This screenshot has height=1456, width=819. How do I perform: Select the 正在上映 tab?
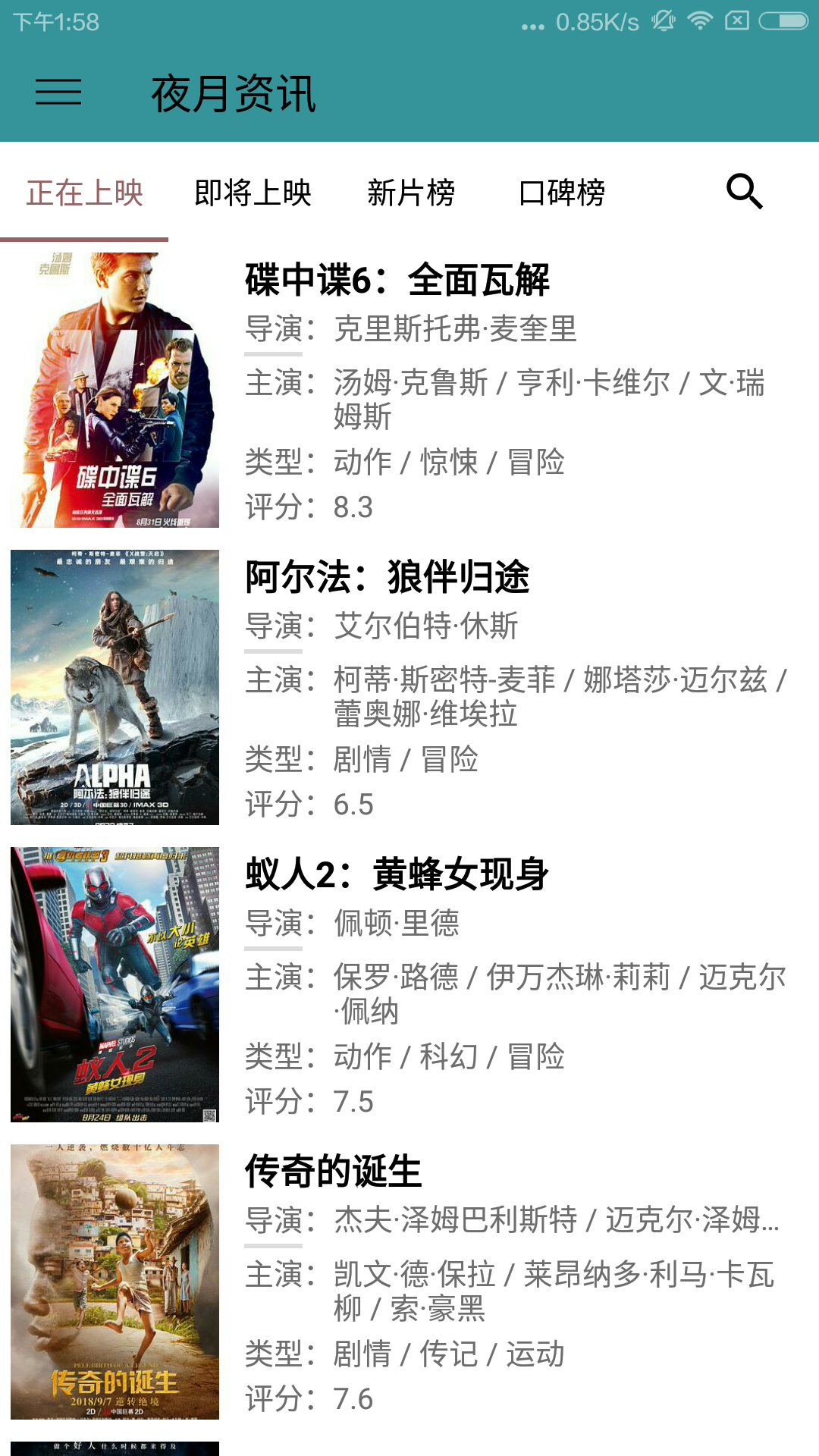click(84, 193)
